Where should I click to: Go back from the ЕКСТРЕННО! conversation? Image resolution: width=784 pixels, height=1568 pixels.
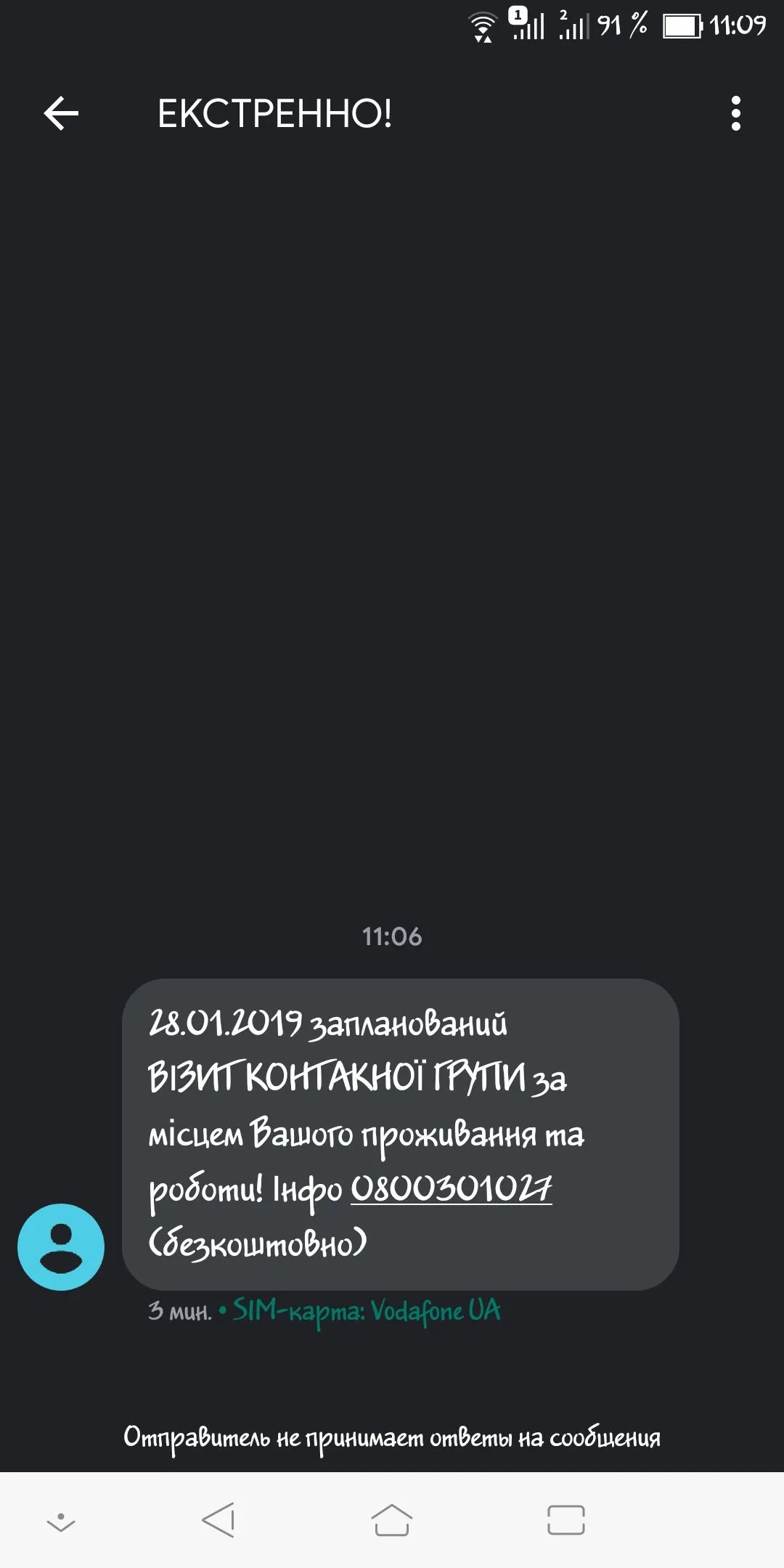[x=61, y=114]
